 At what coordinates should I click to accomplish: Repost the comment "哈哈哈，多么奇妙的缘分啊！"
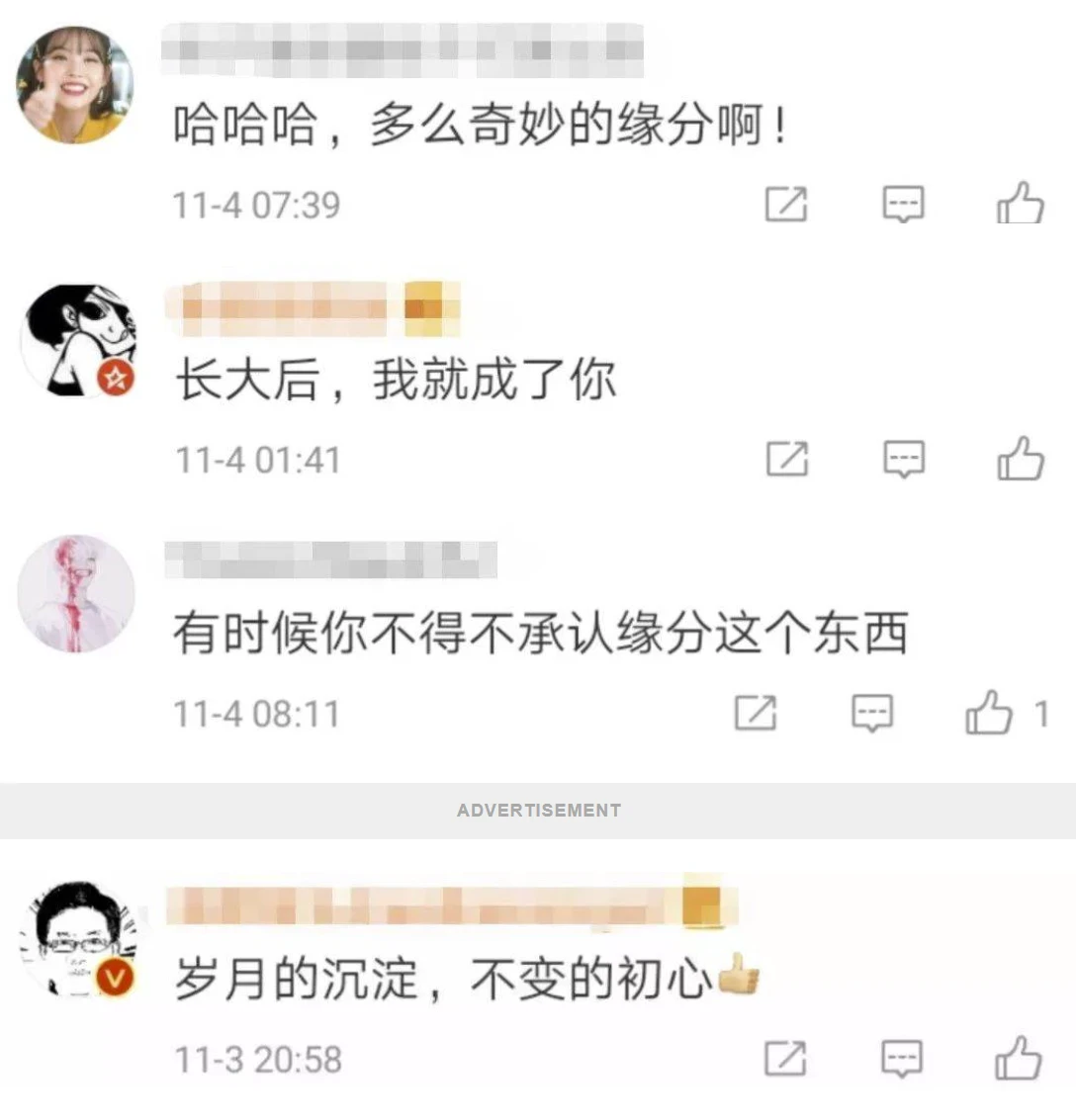point(786,204)
